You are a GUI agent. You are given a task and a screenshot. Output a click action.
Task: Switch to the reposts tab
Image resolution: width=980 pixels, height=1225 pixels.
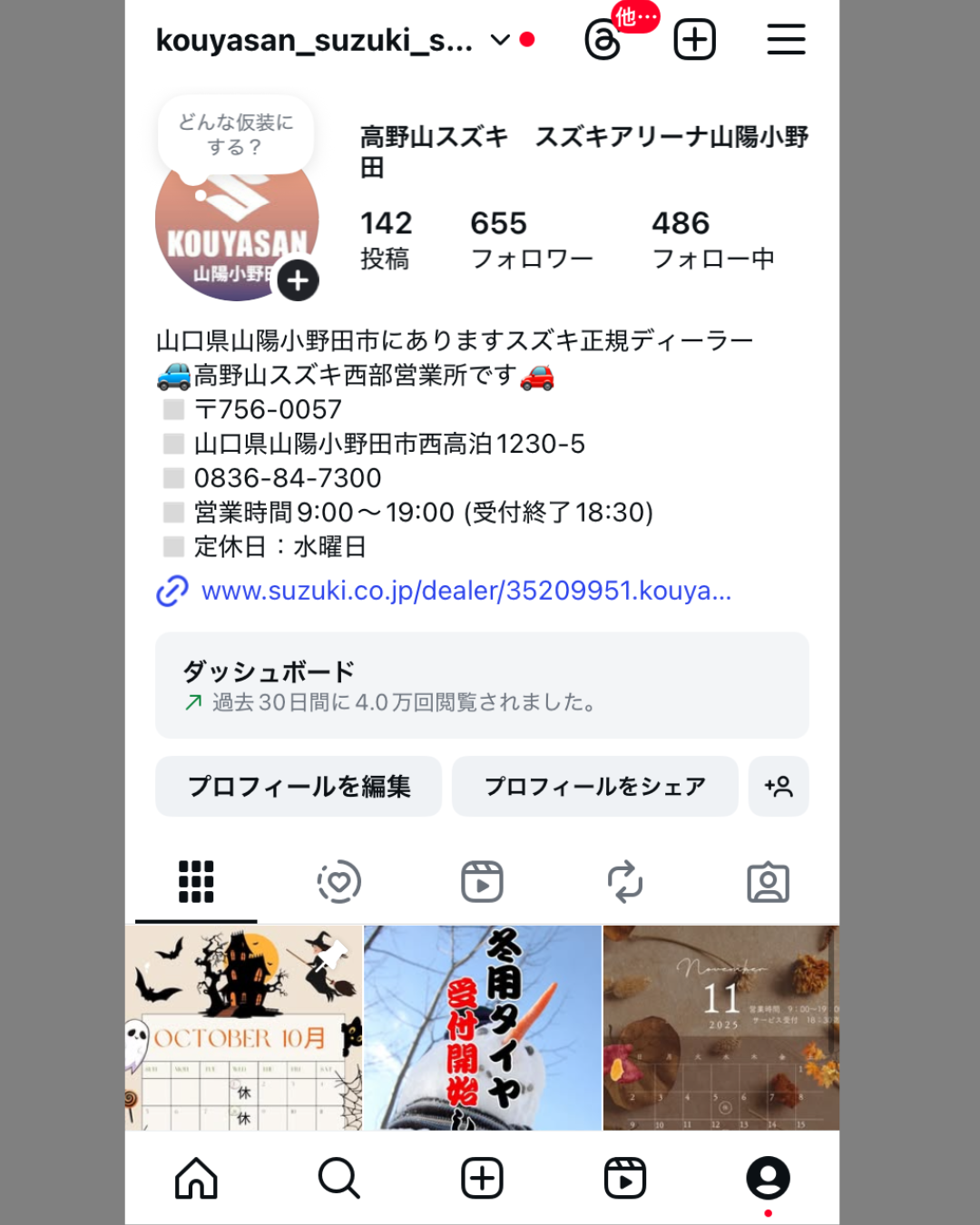point(625,882)
